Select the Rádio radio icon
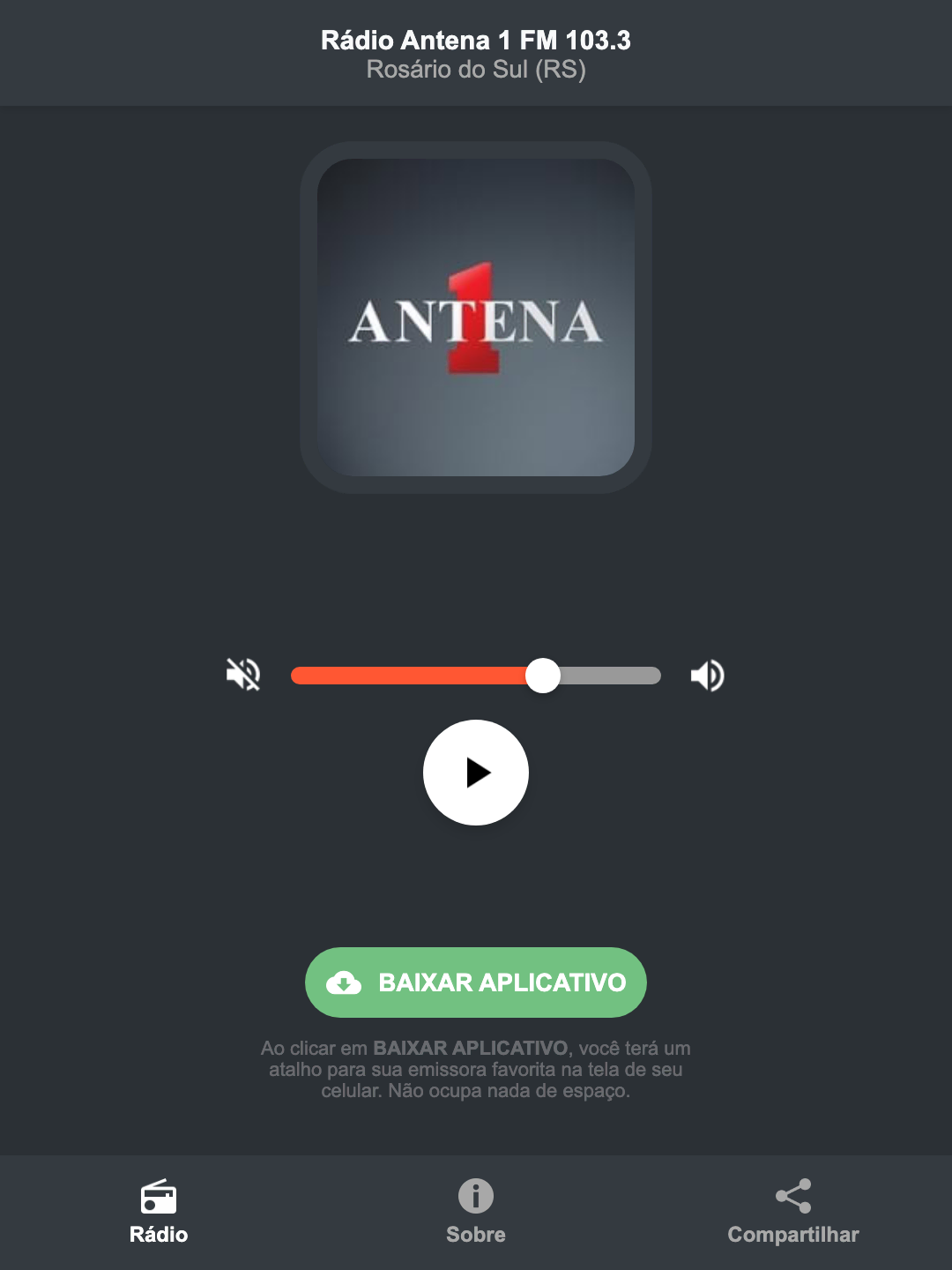 [x=159, y=1198]
